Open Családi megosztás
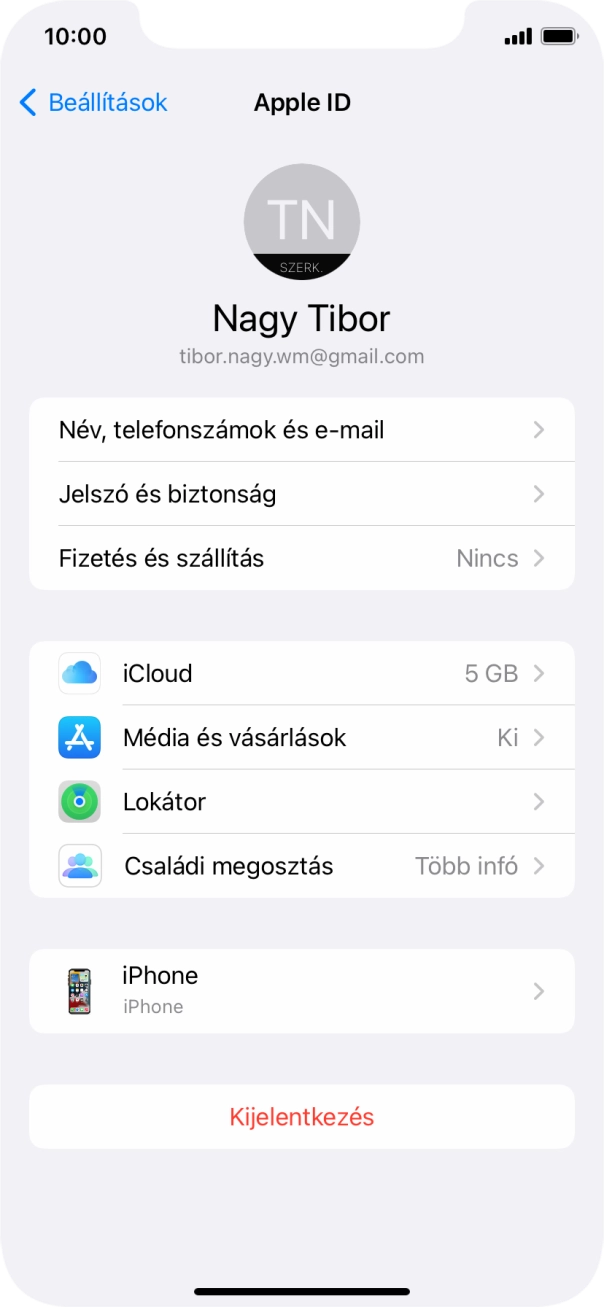Viewport: 604px width, 1307px height. [301, 866]
